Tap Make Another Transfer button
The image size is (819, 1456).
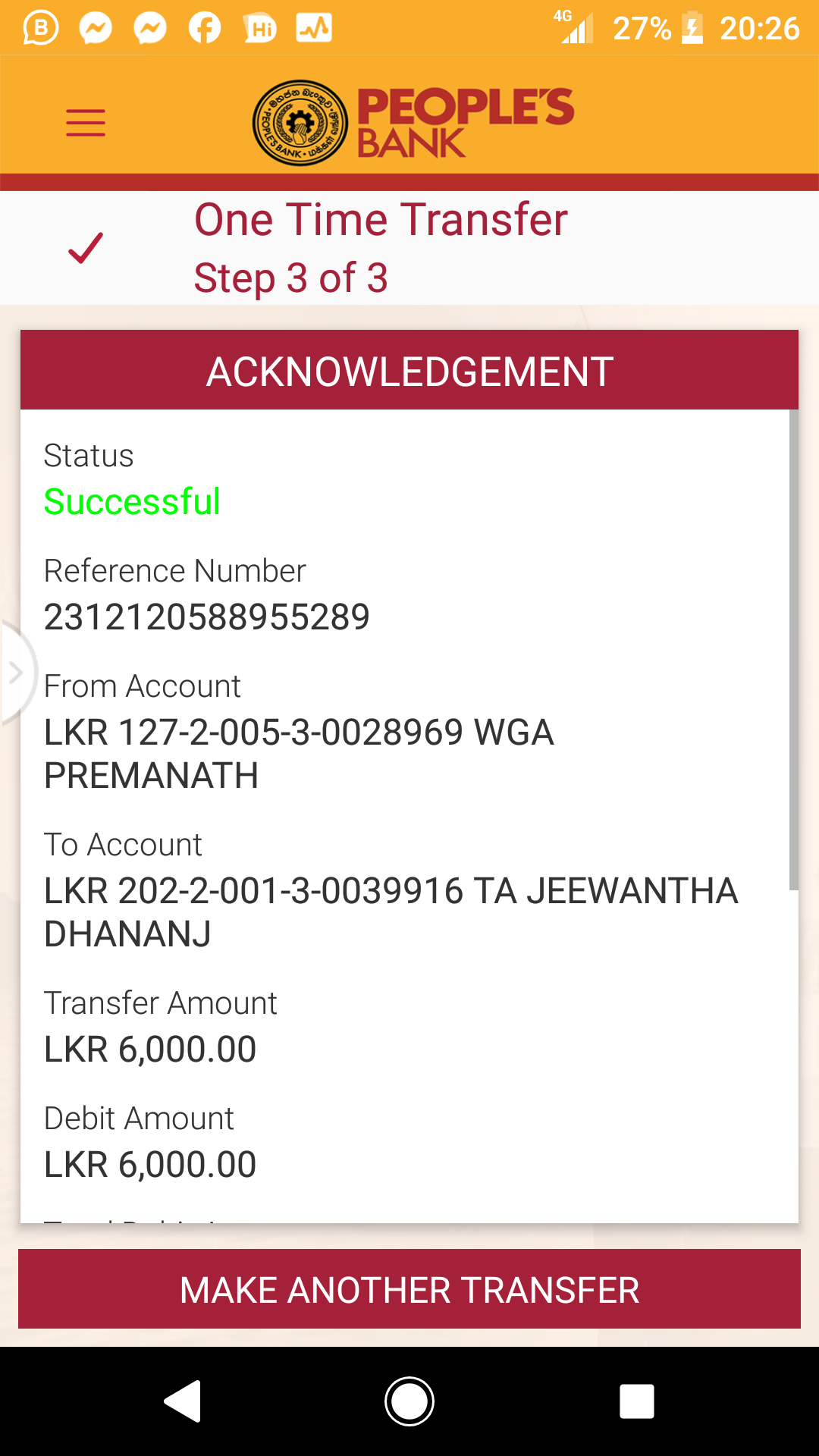point(409,1289)
